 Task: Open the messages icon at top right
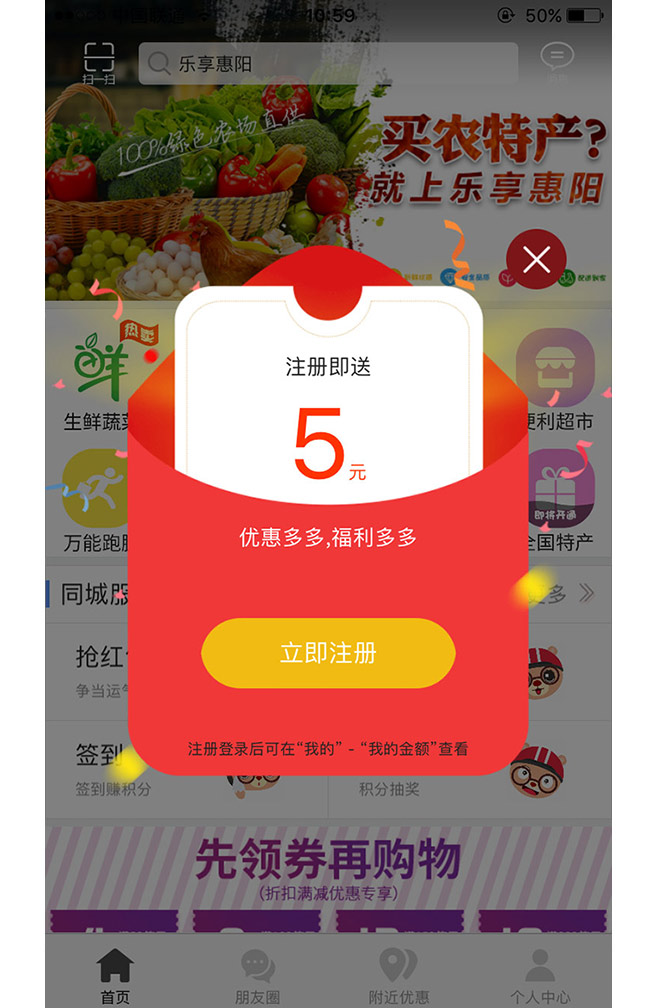557,62
